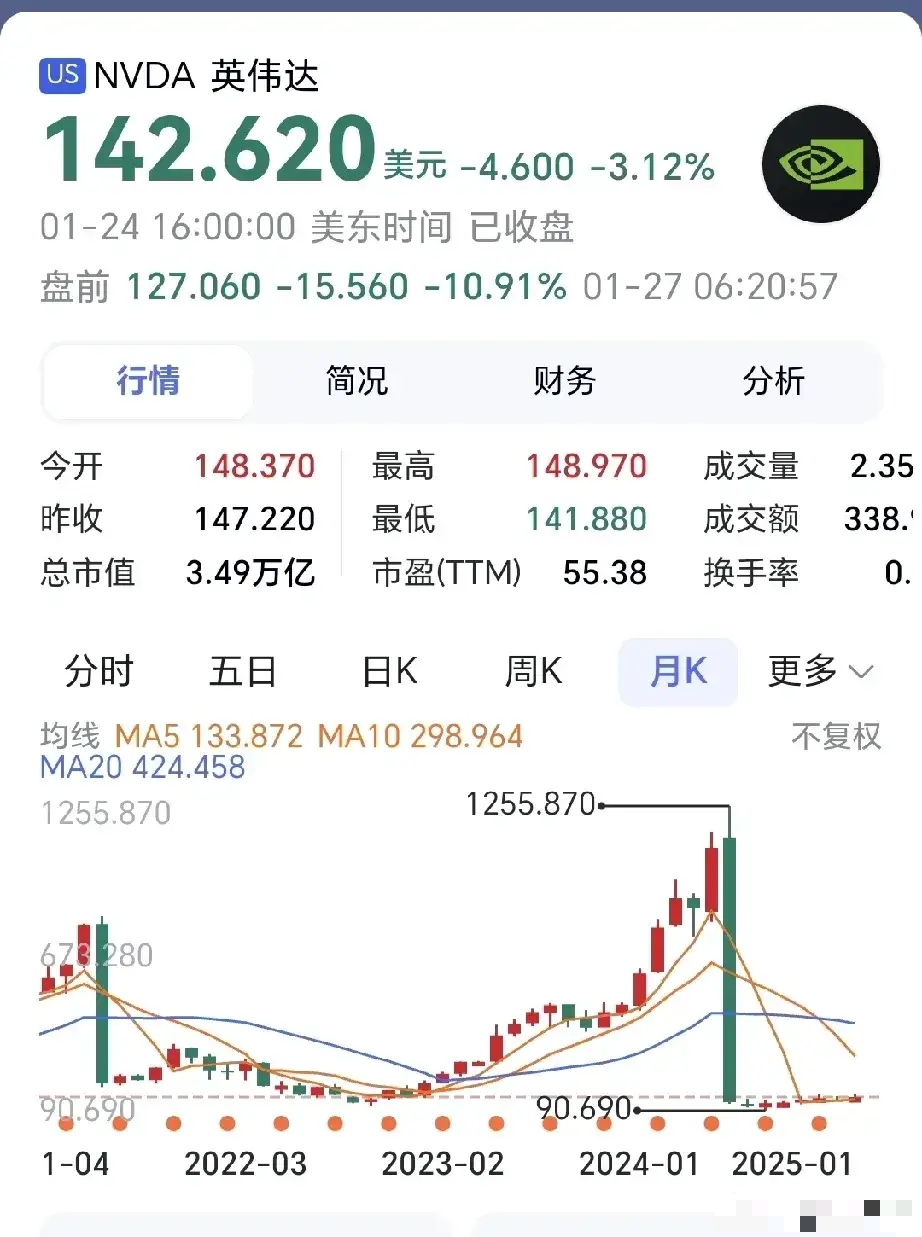Open the 财务 tab

tap(561, 381)
